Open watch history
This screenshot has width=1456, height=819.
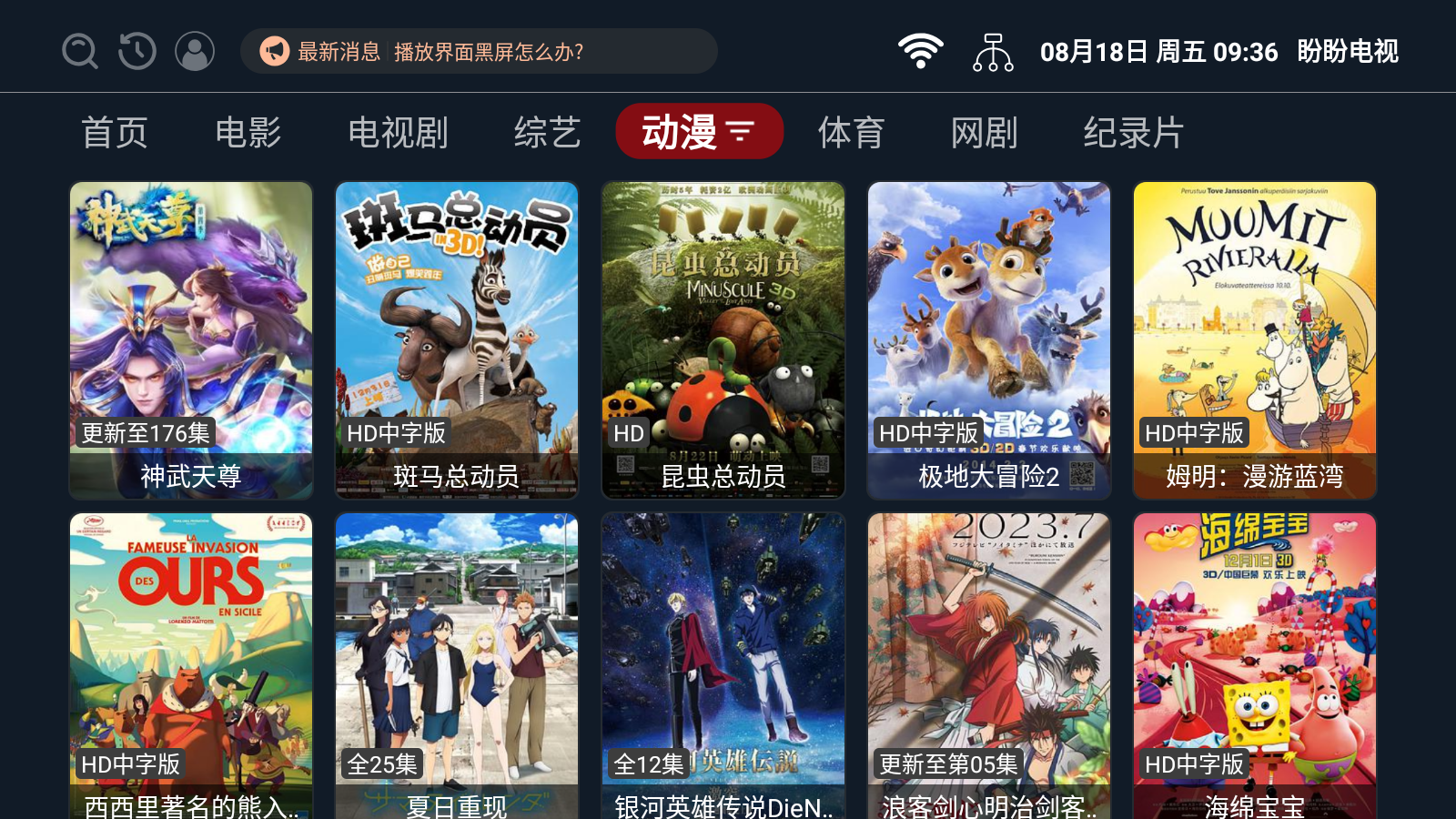click(x=137, y=51)
